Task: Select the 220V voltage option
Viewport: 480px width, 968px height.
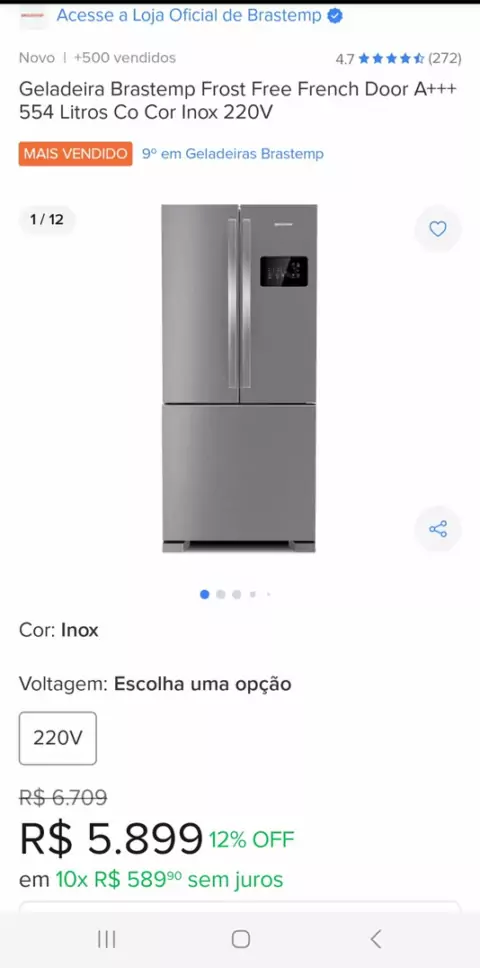Action: pos(57,738)
